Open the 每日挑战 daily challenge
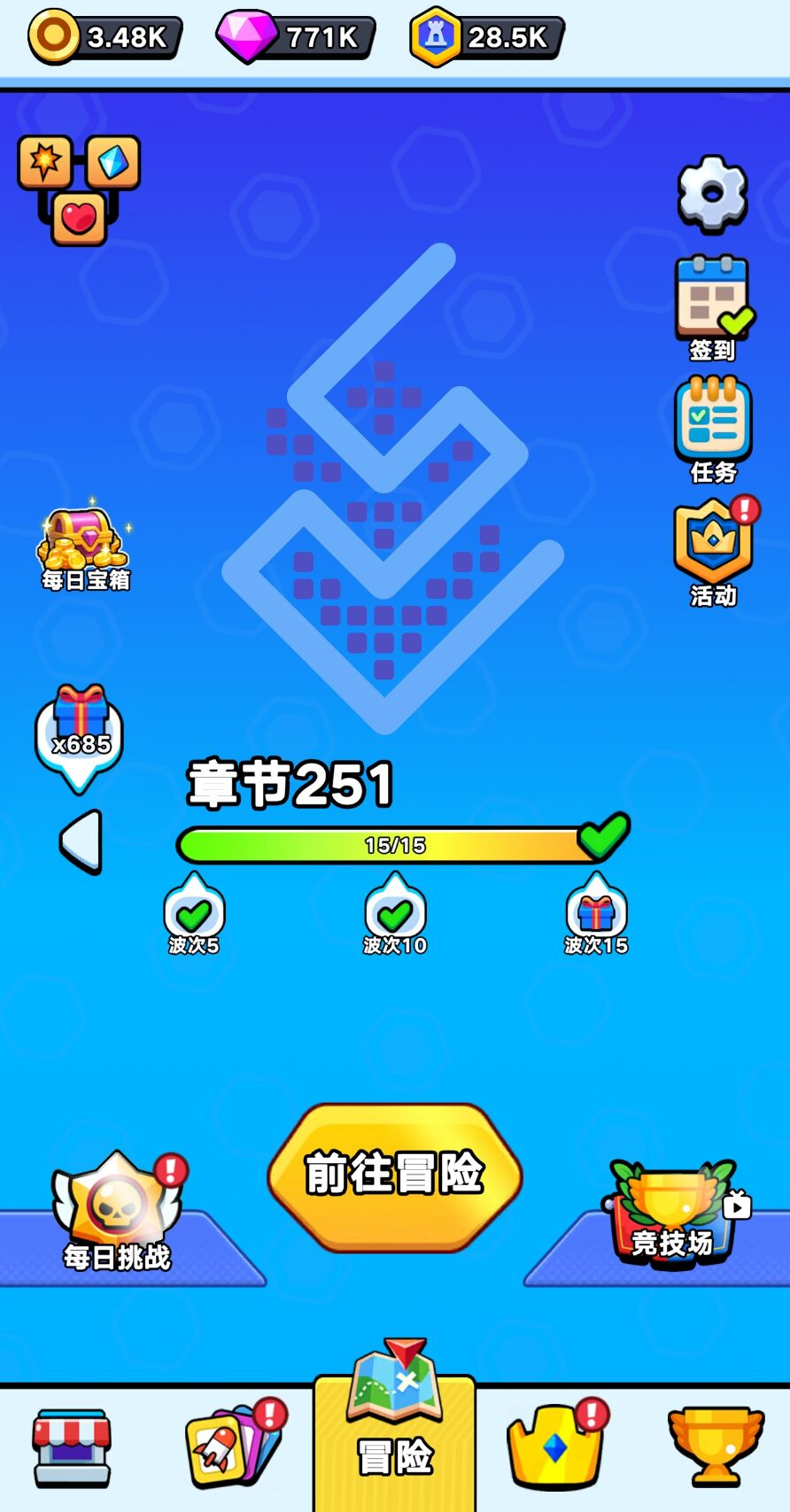790x1512 pixels. tap(115, 1205)
